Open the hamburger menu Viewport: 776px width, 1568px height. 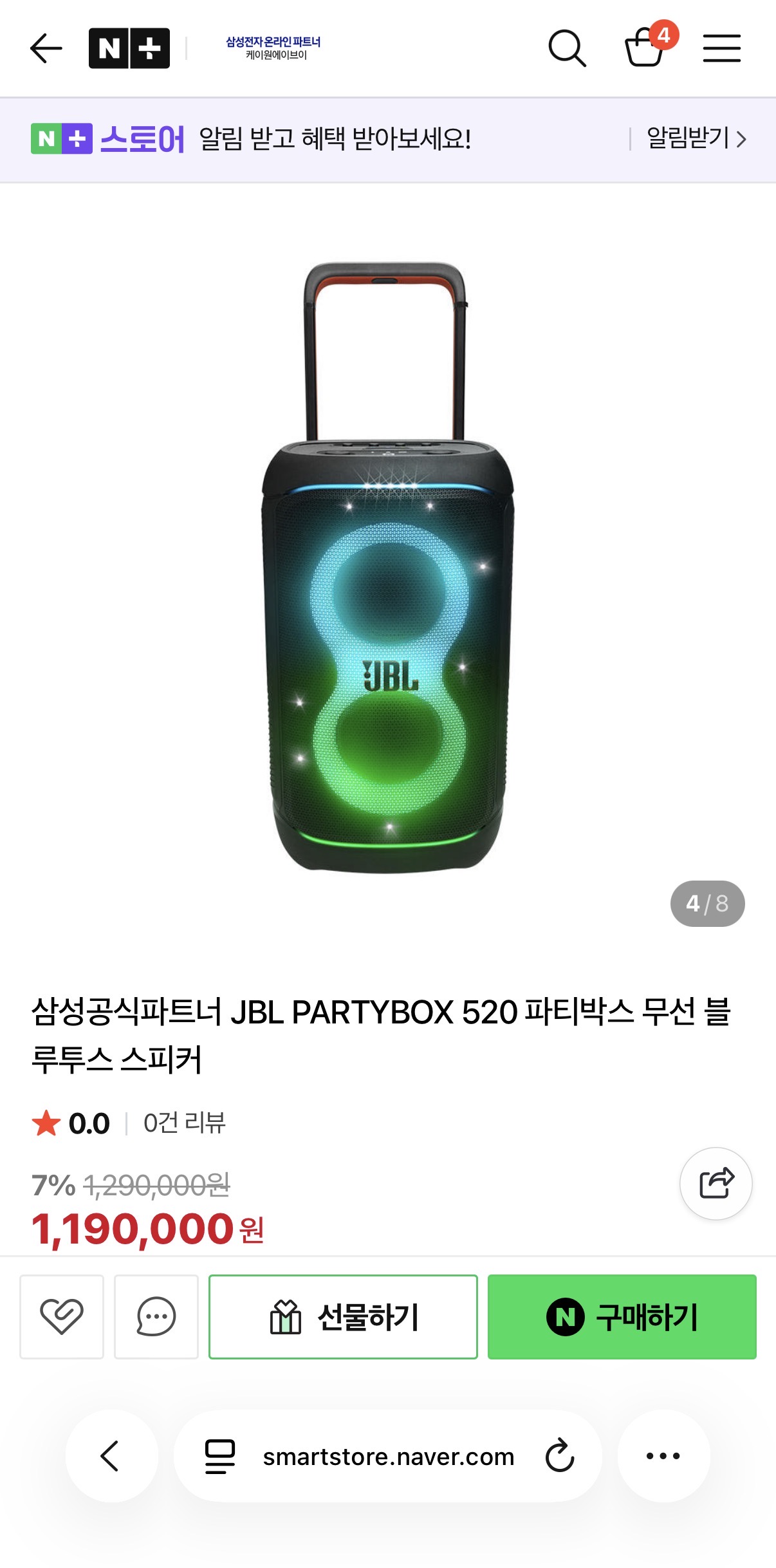coord(721,48)
